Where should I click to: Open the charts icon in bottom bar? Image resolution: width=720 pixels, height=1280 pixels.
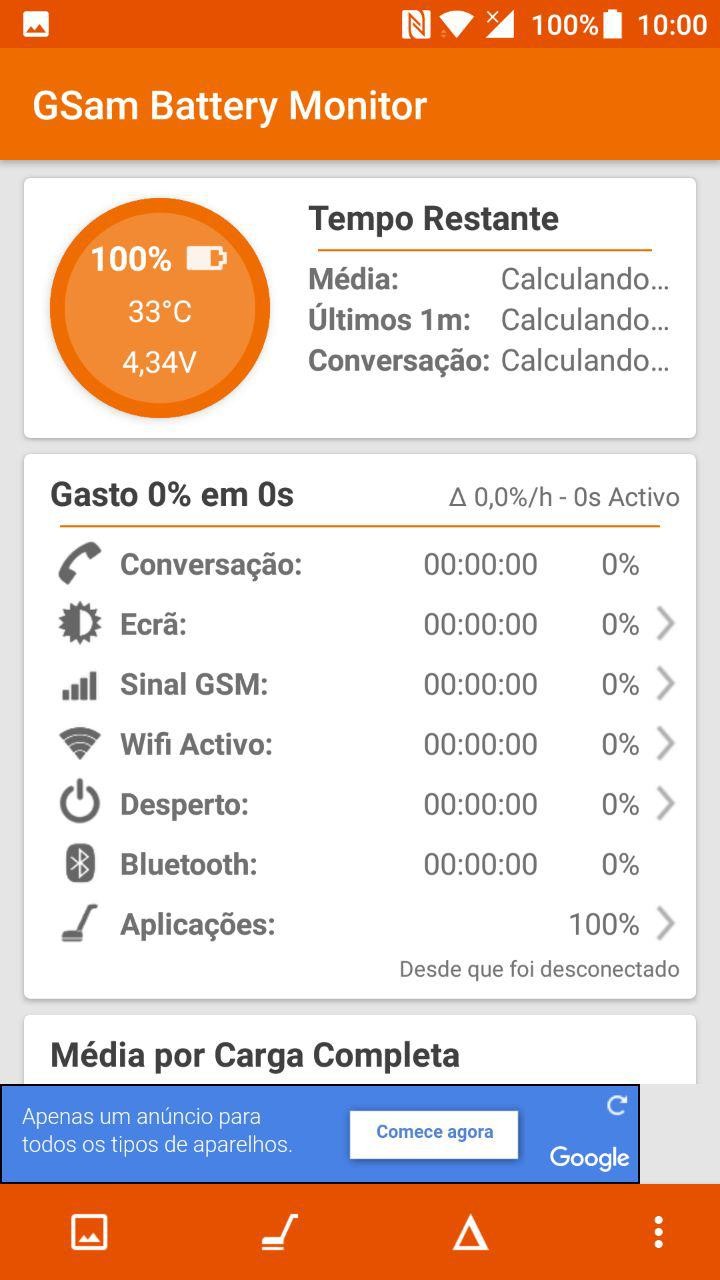coord(89,1232)
